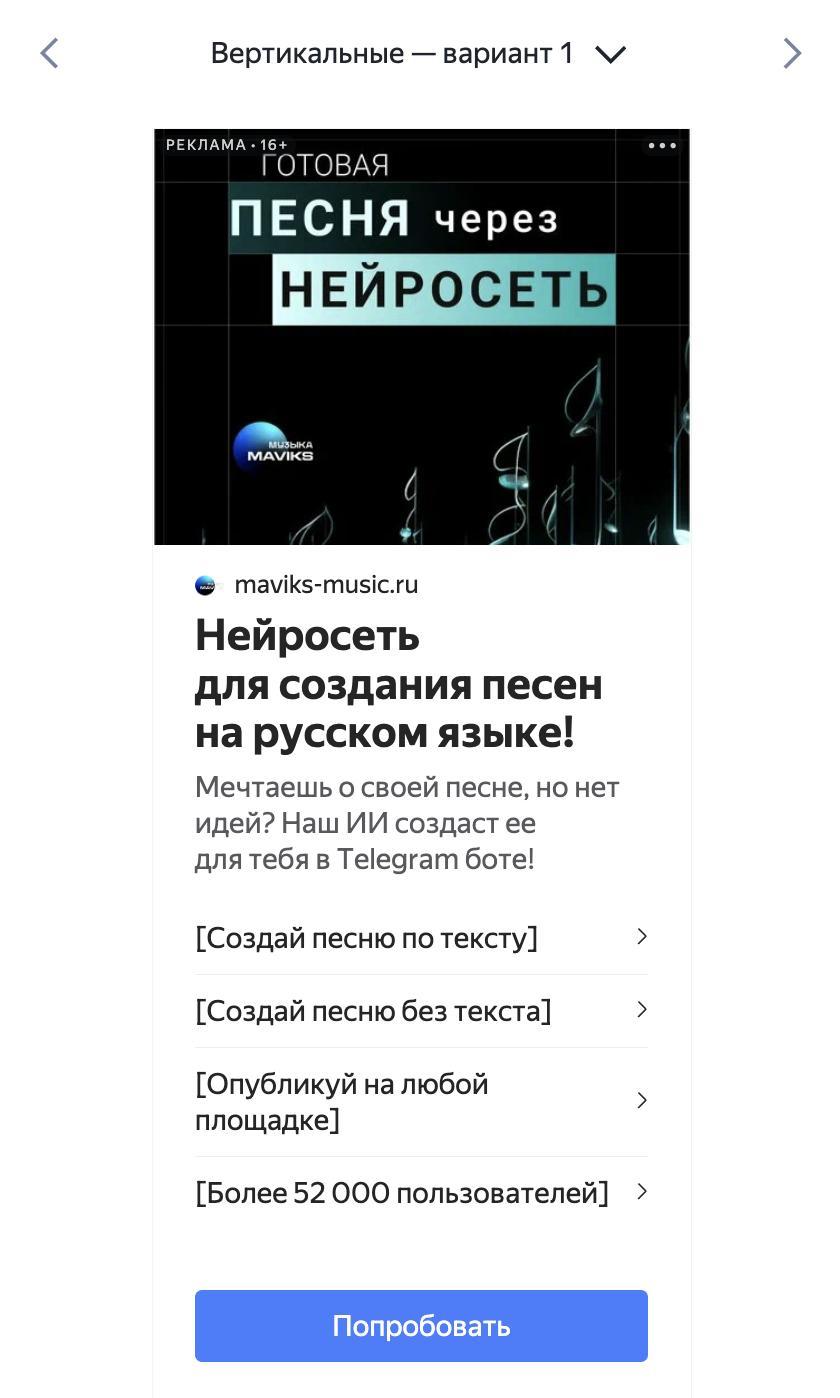
Task: Open 'Создай песню по тексту' quick link
Action: (x=420, y=938)
